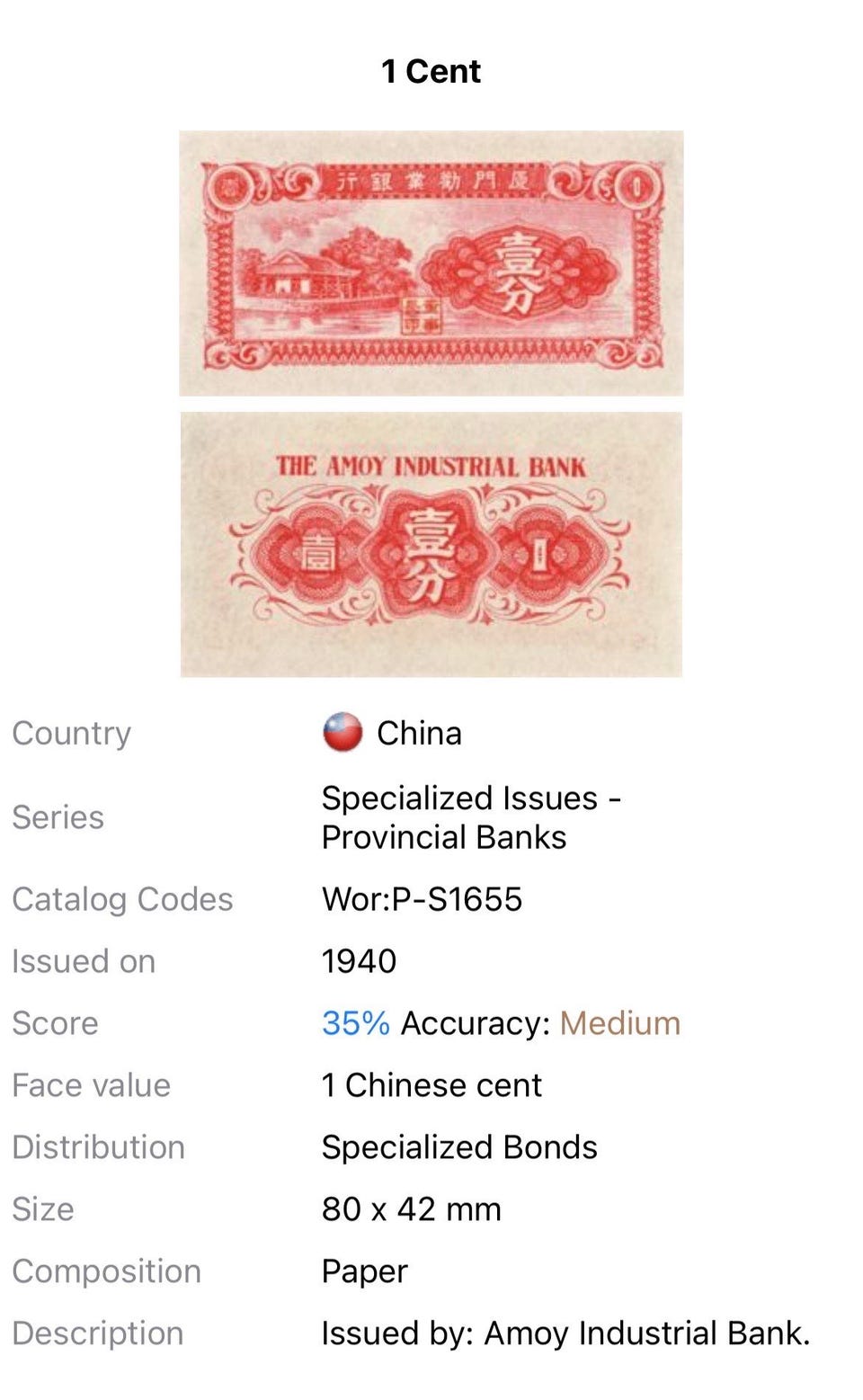
Task: Enlarge the Amoy Industrial Bank reverse image
Action: click(x=431, y=544)
